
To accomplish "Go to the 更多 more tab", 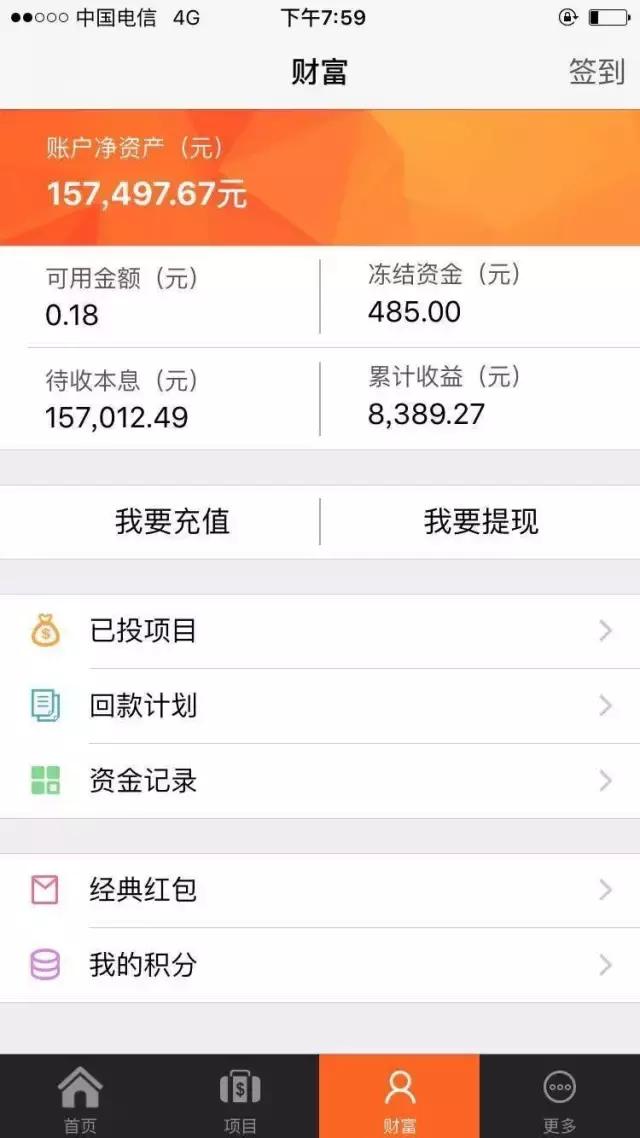I will point(559,1097).
